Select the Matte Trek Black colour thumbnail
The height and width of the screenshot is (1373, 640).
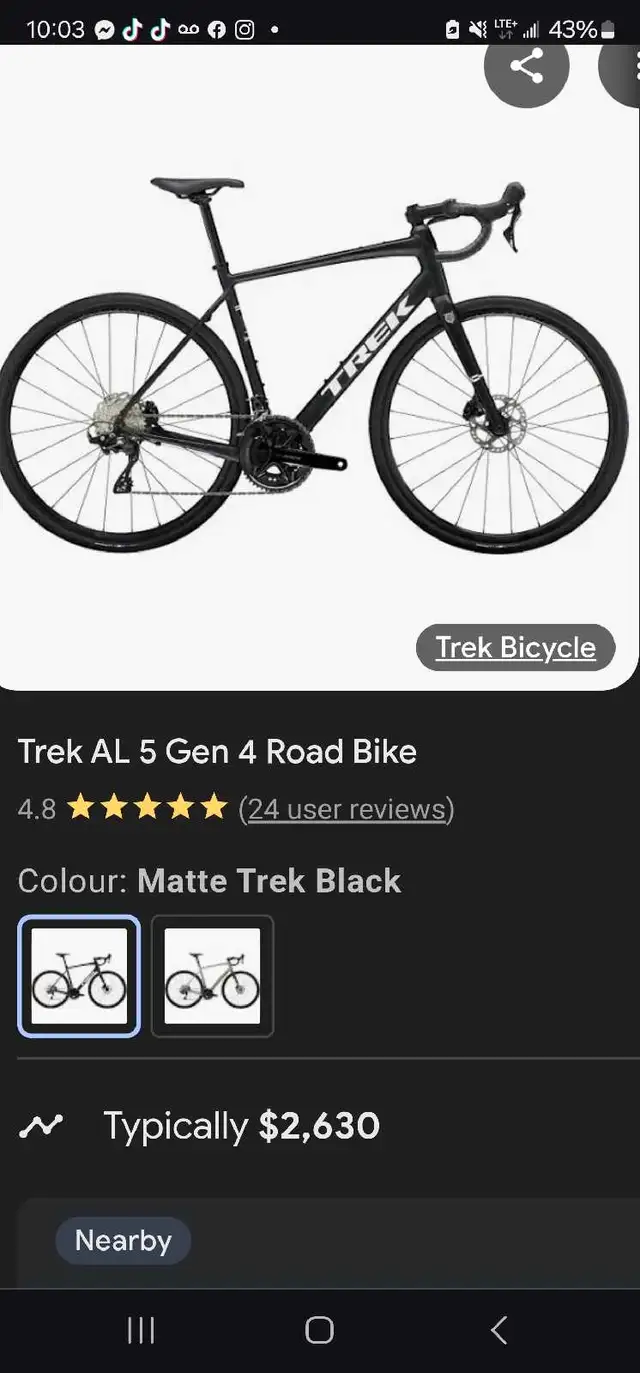(79, 976)
